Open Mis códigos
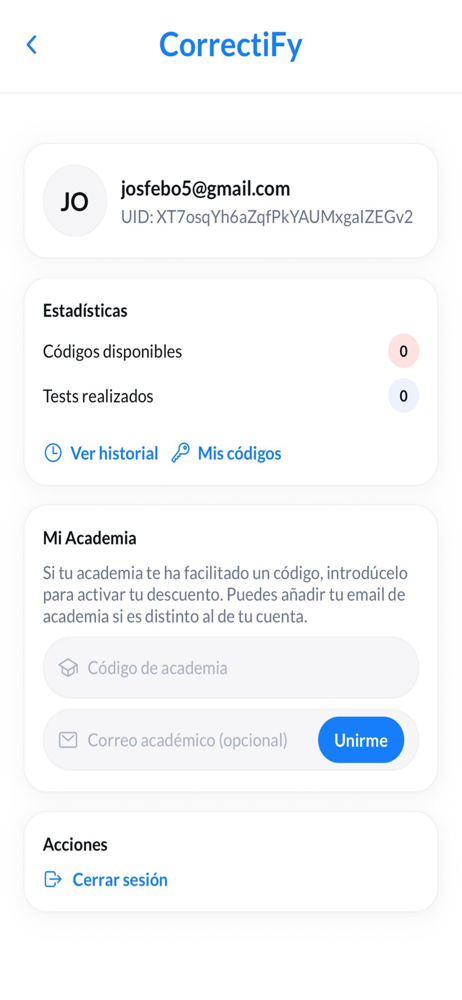The image size is (462, 1000). click(227, 453)
